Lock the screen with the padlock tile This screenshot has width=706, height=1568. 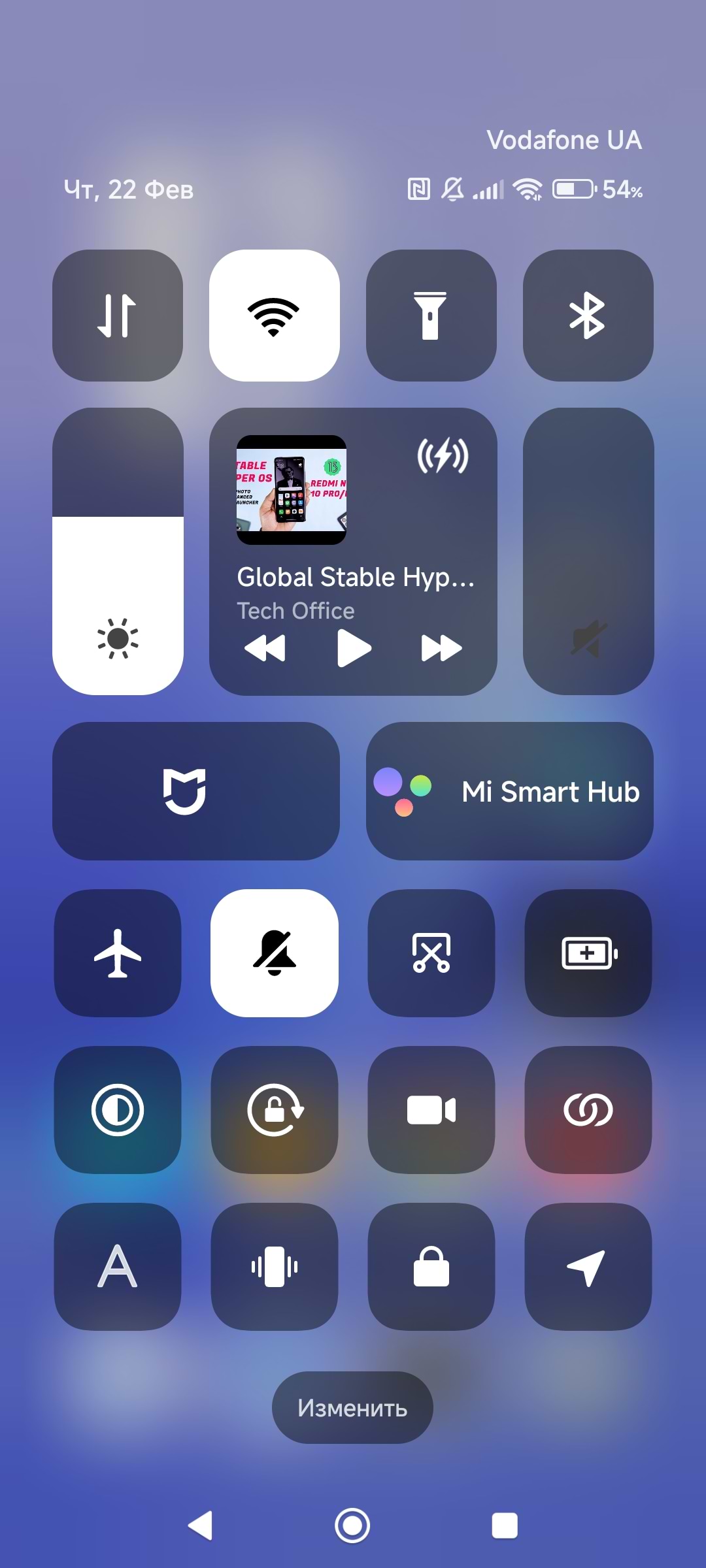pos(431,1267)
